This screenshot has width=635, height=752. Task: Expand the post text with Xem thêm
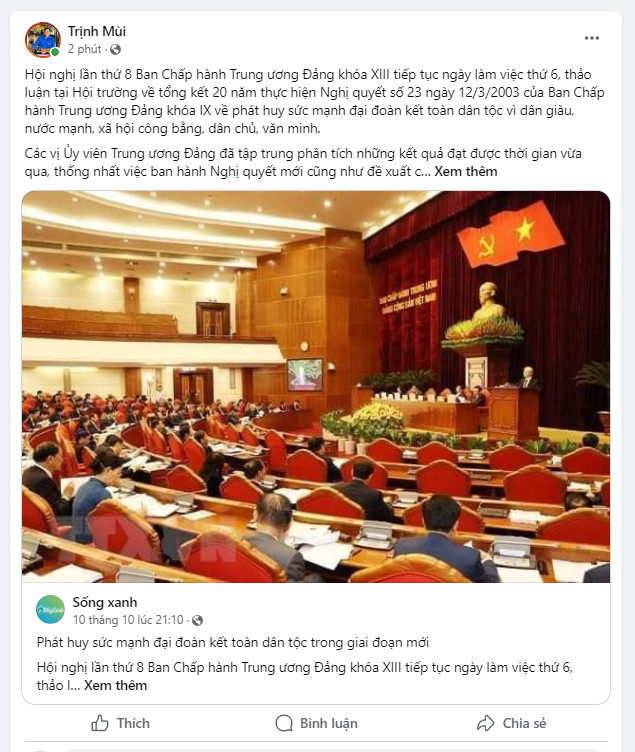466,172
